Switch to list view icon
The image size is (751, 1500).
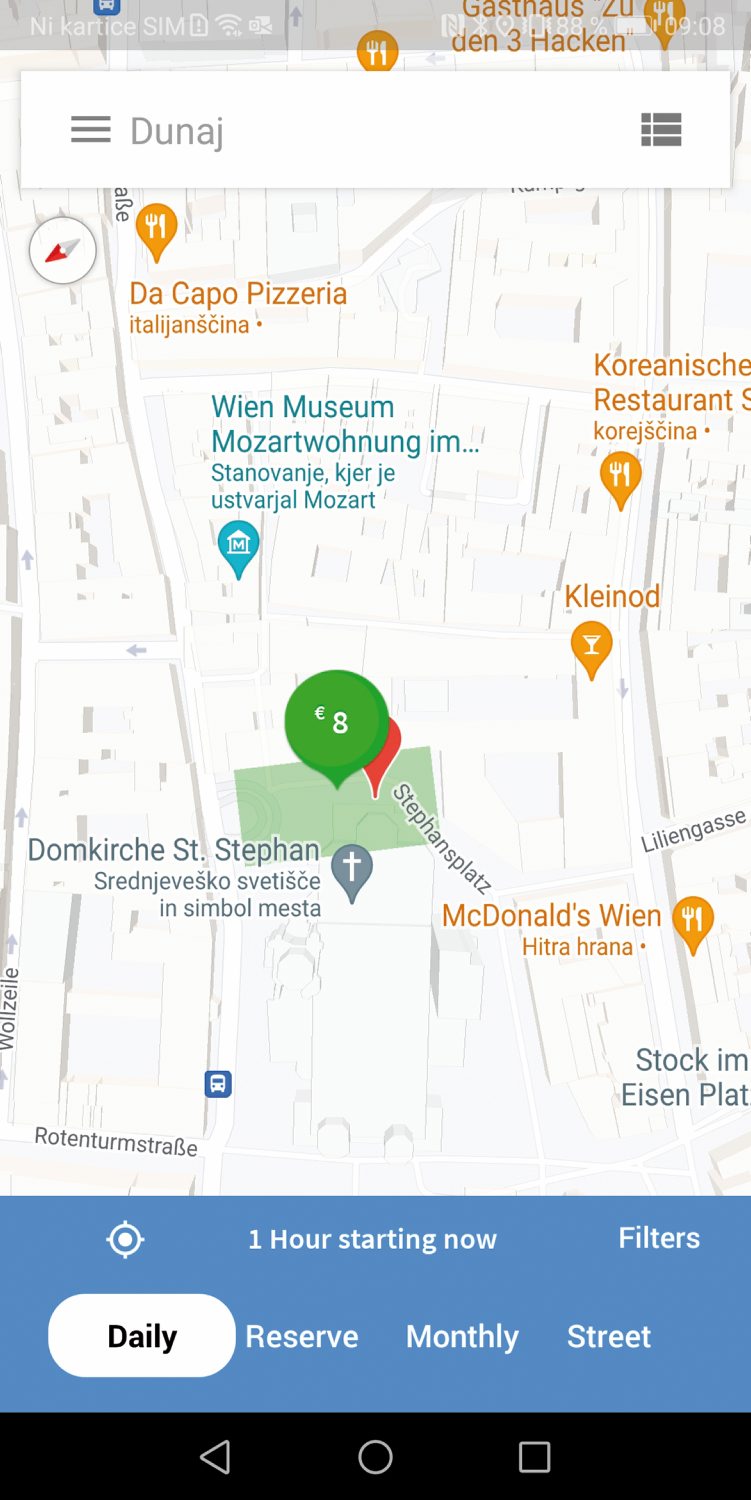click(661, 130)
